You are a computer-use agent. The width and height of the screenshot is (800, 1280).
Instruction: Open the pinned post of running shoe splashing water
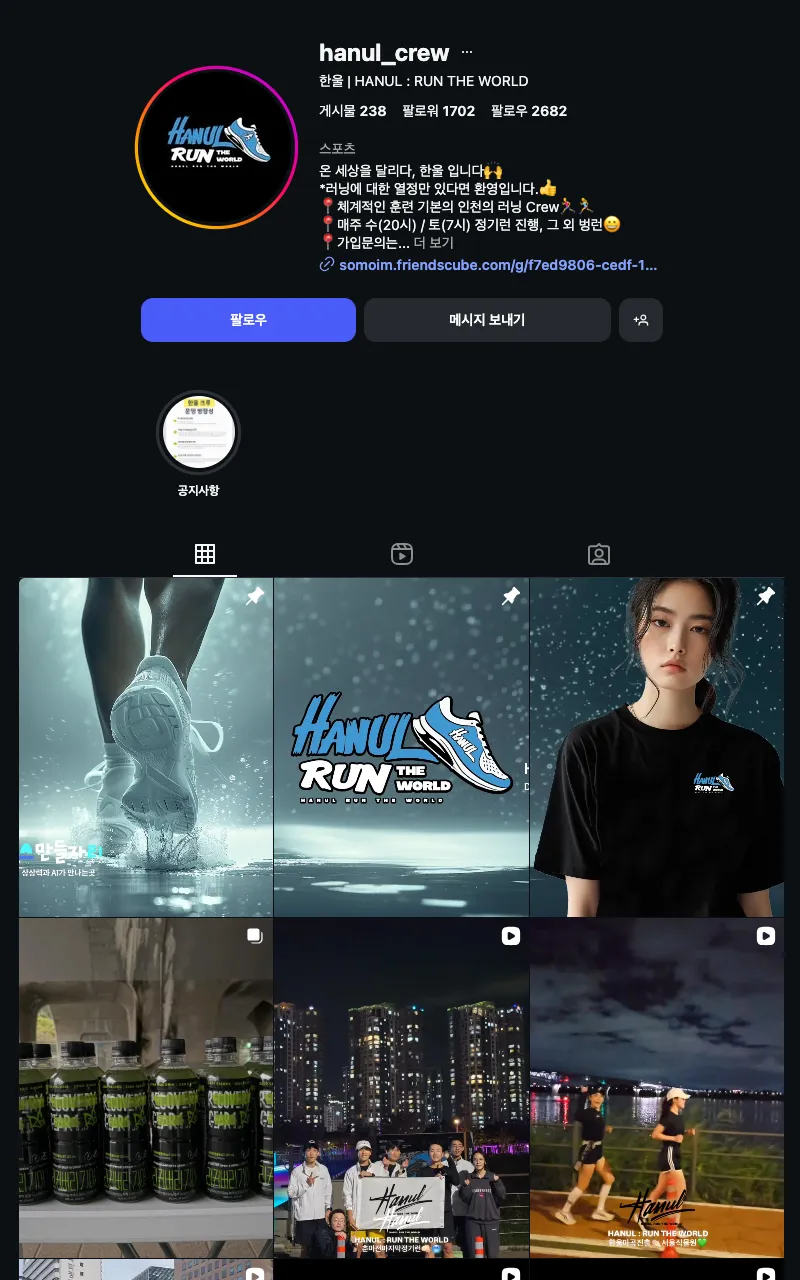(146, 747)
